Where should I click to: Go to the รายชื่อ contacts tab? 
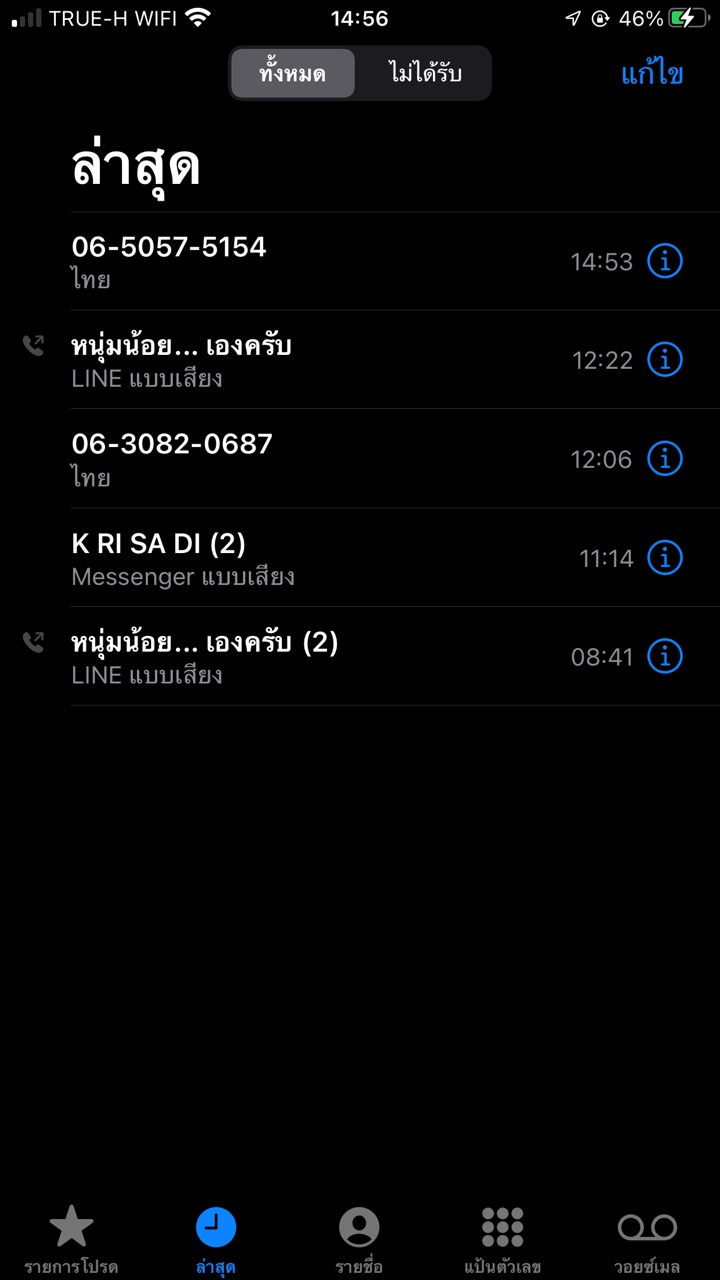pos(359,1239)
